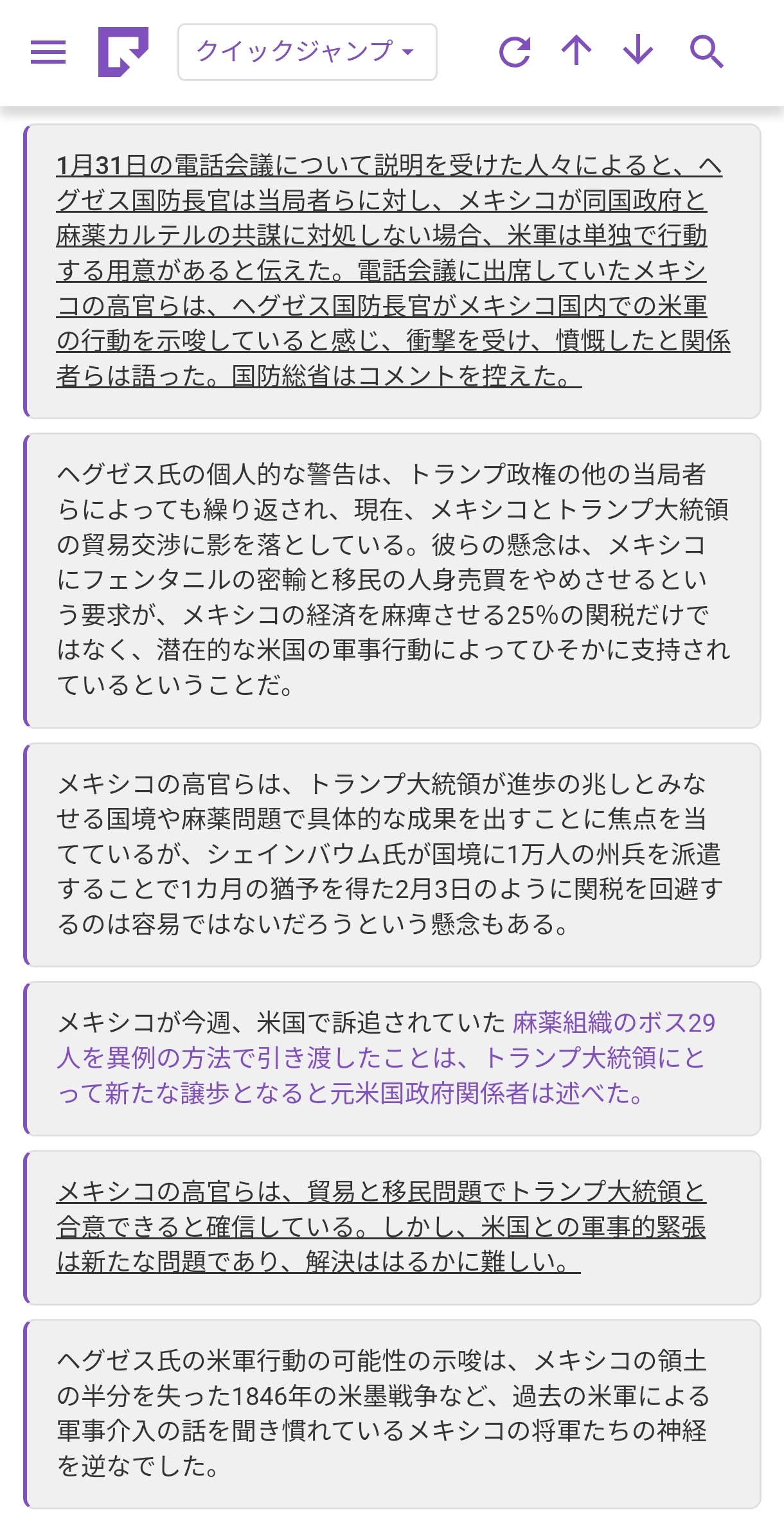
Task: Expand the クイックジャンプ dropdown
Action: point(307,52)
